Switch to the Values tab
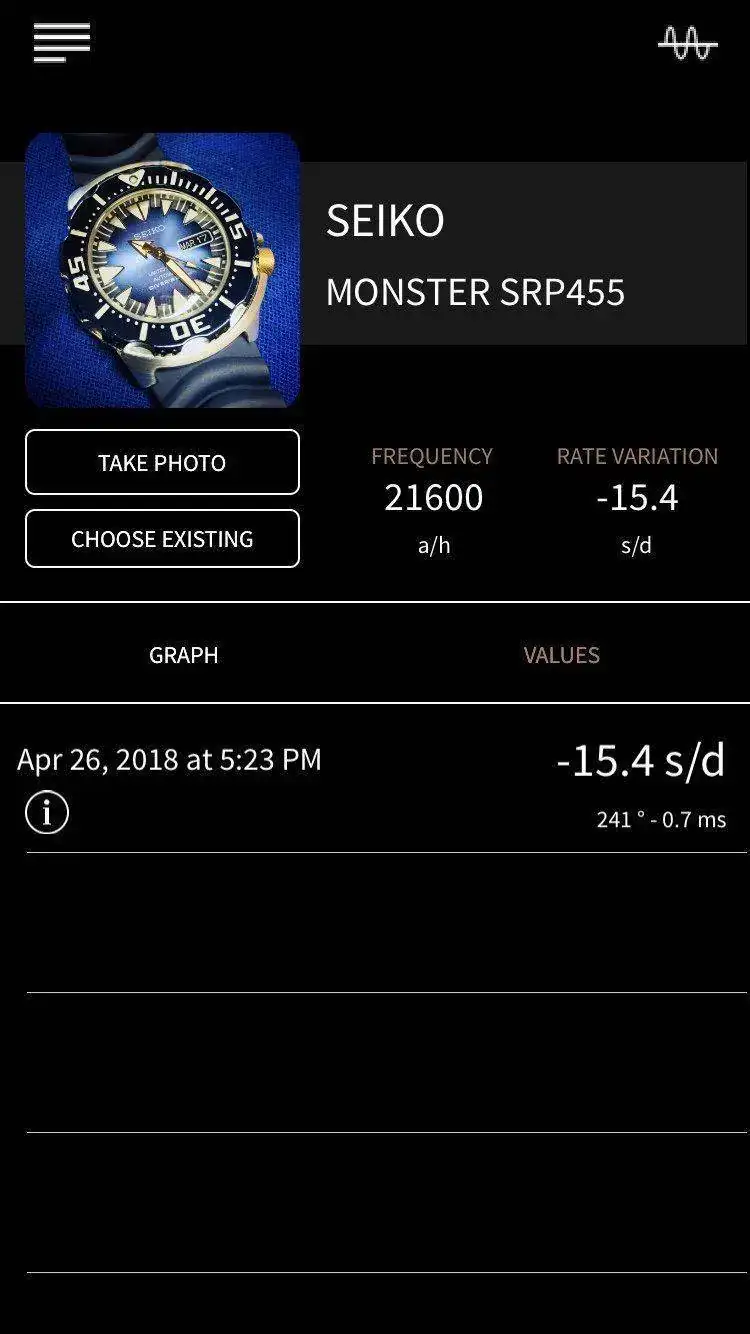This screenshot has height=1334, width=750. click(x=561, y=655)
